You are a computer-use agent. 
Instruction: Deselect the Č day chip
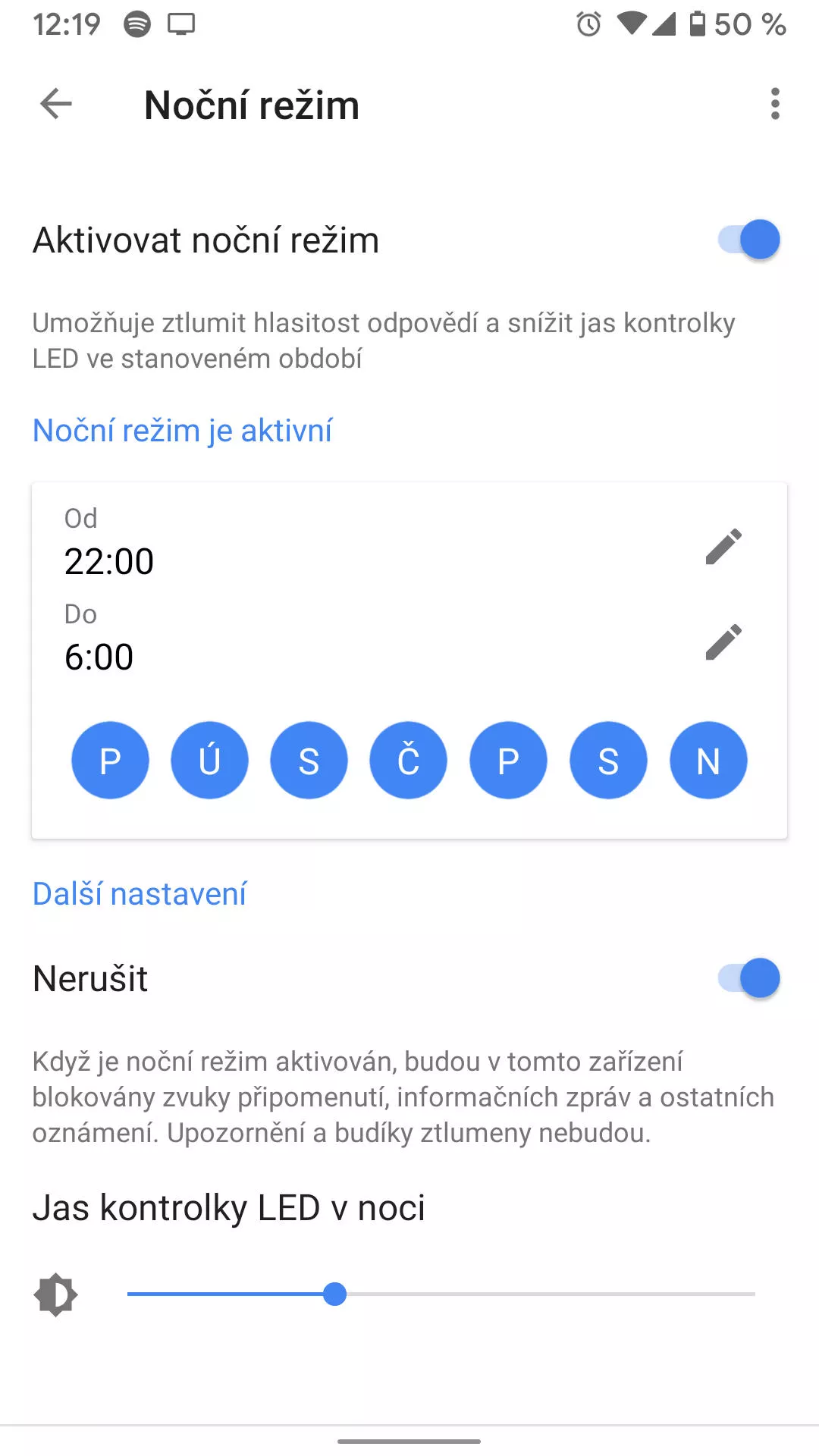coord(408,760)
